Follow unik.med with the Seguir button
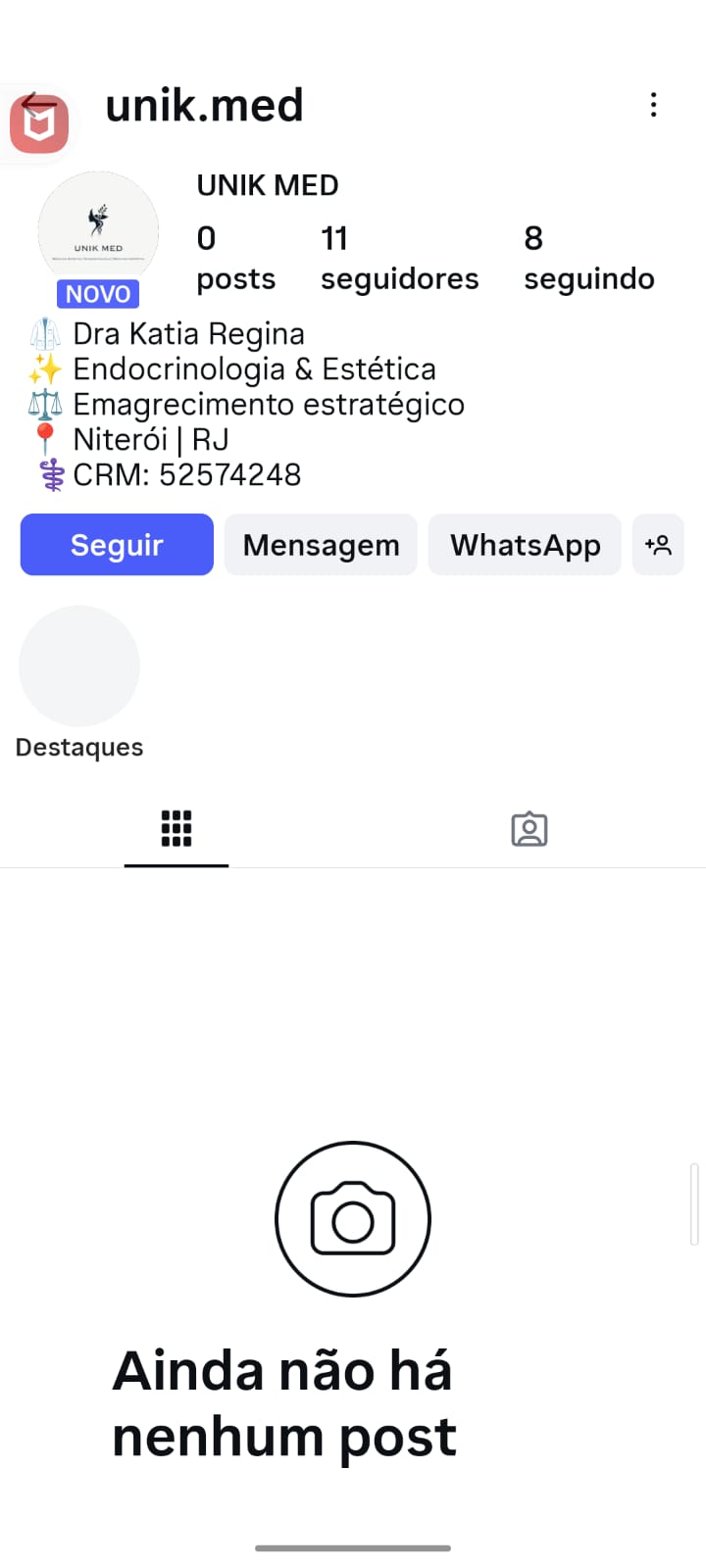Screen dimensions: 706x1568 [117, 545]
